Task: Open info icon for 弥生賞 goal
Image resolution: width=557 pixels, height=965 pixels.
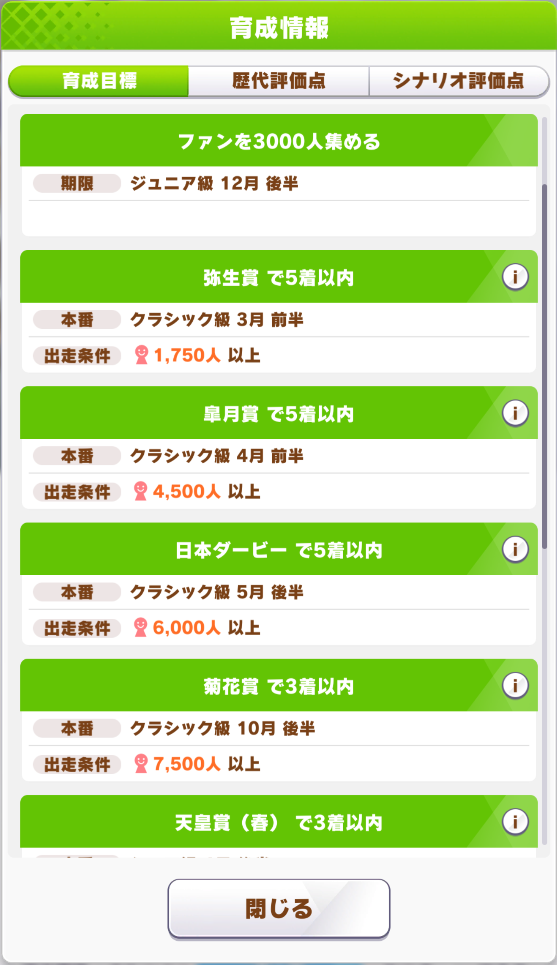Action: (x=515, y=277)
